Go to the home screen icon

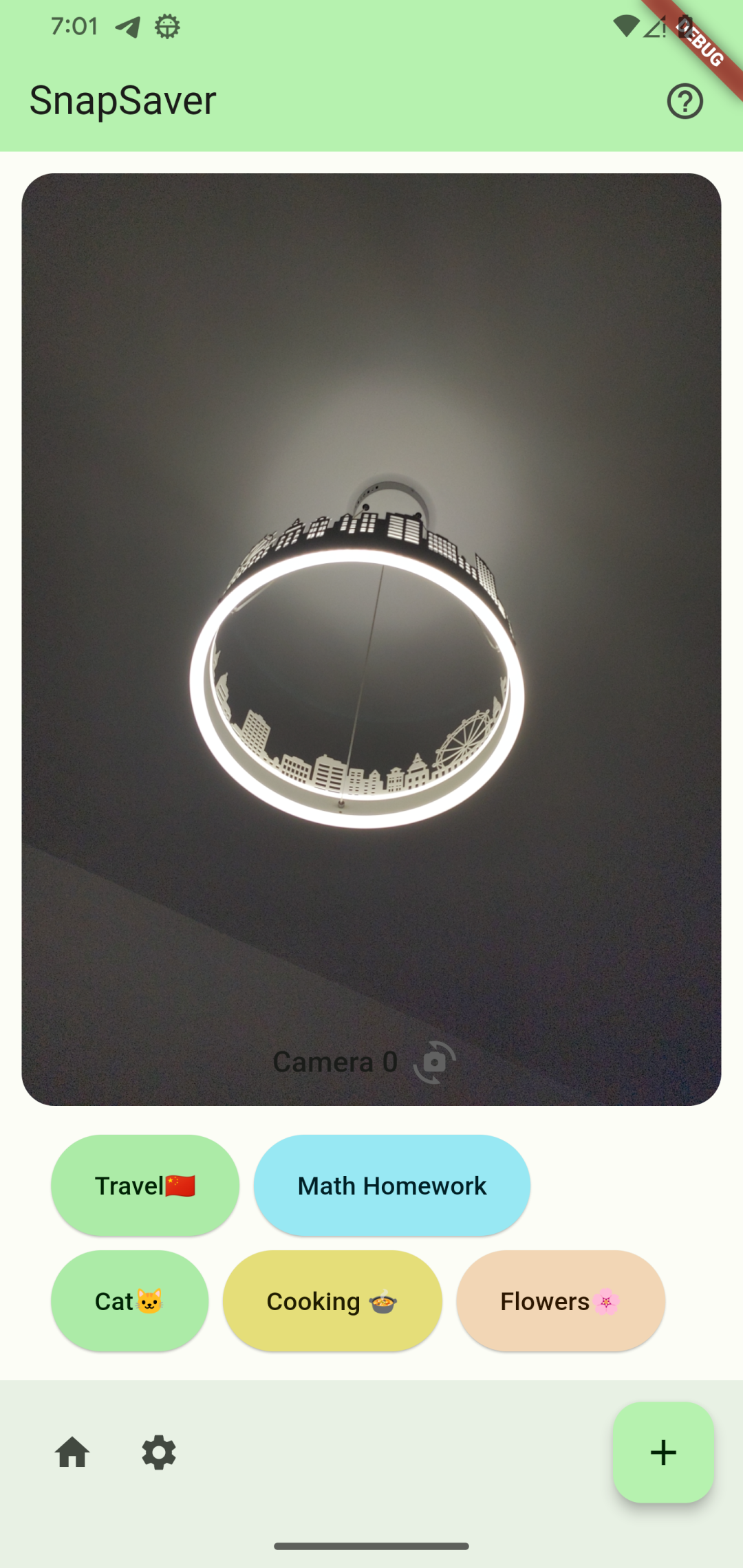pos(72,1452)
